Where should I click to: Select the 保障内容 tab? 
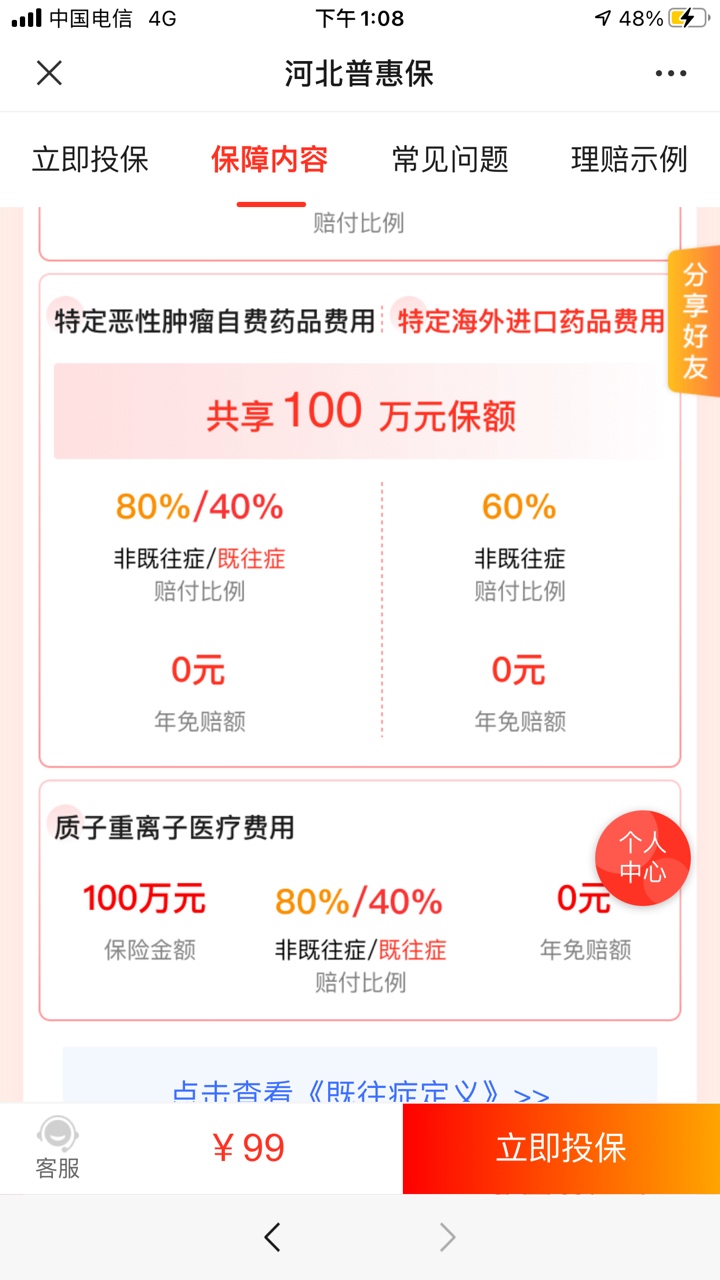pos(269,159)
